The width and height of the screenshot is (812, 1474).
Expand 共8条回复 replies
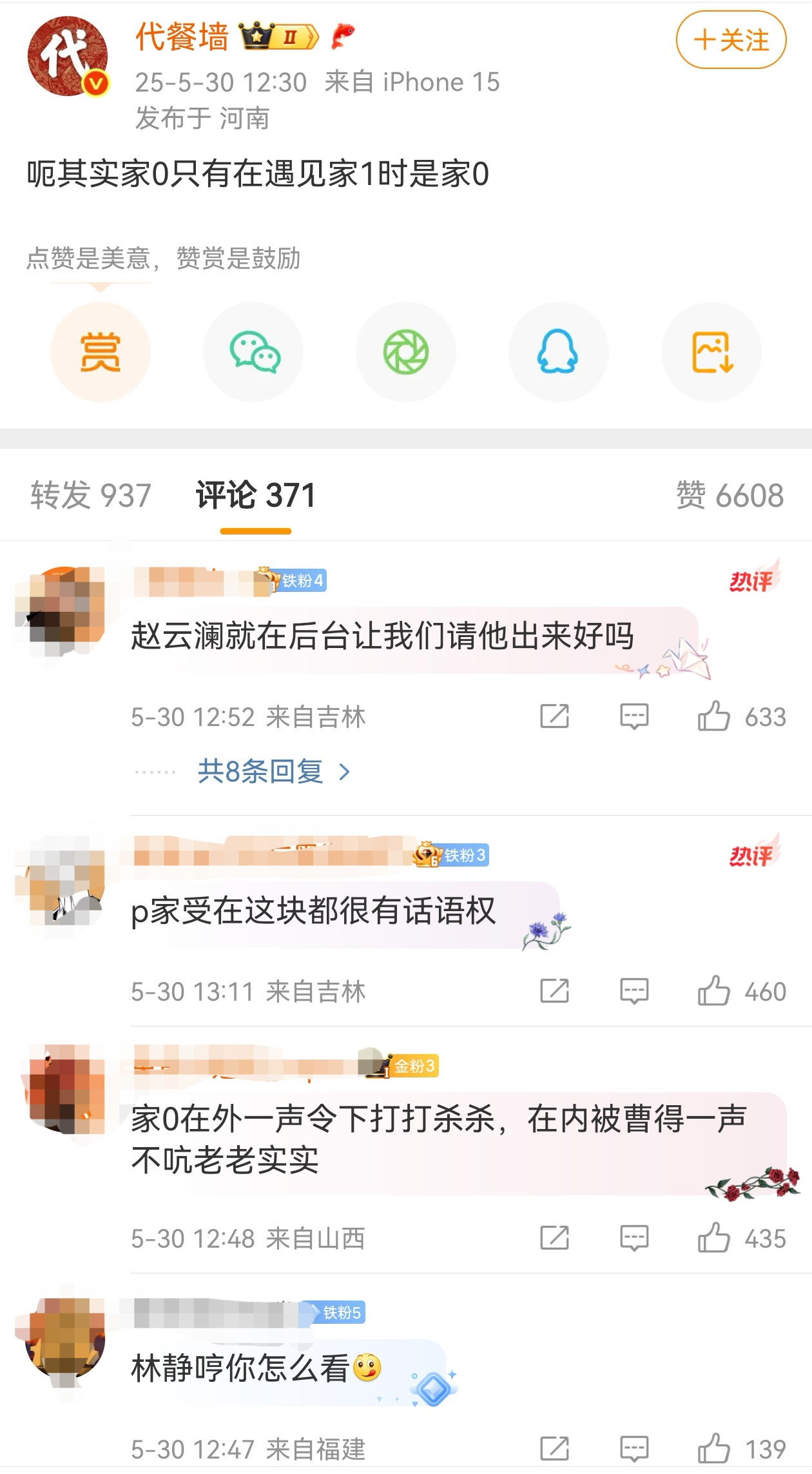click(274, 771)
